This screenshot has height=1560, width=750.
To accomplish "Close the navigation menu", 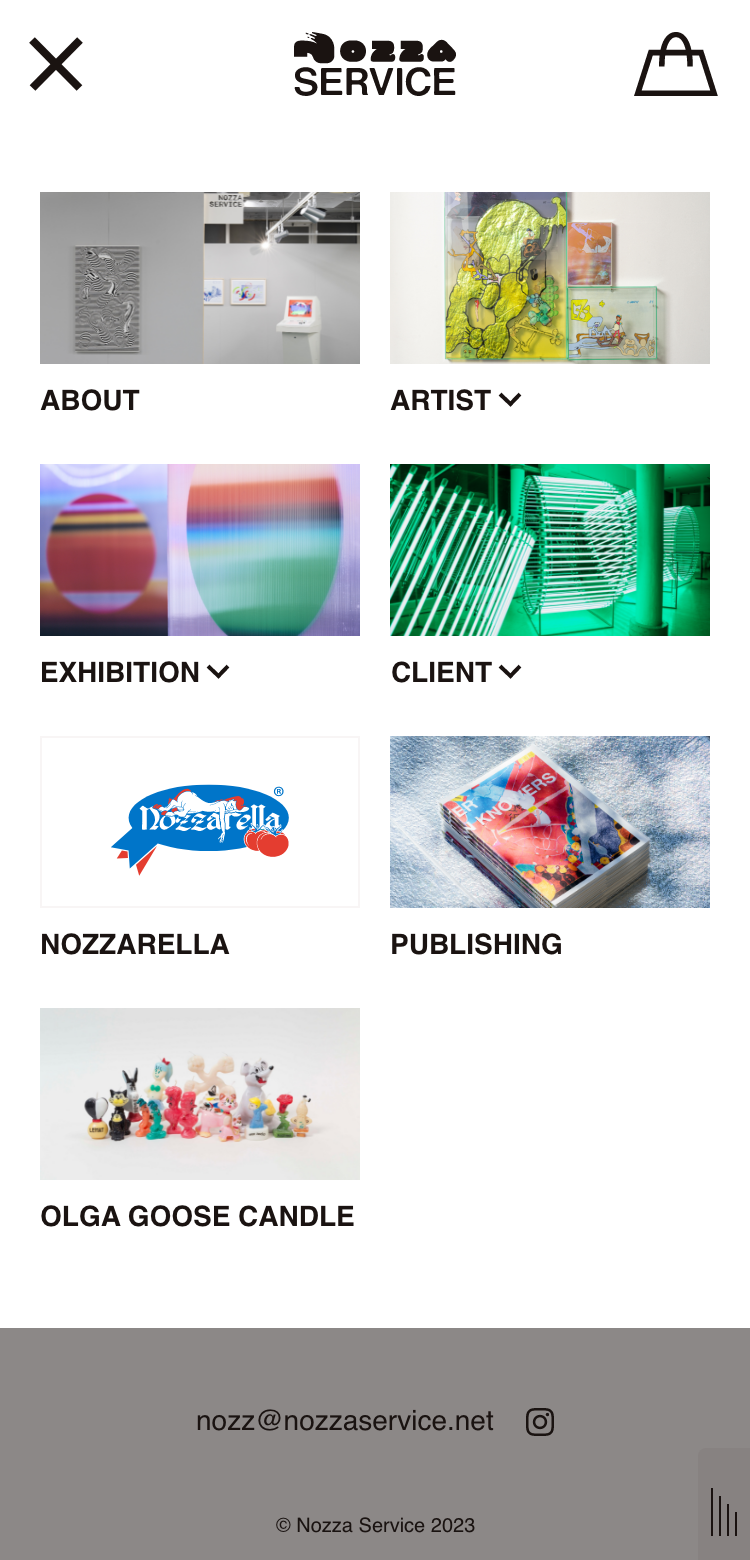I will tap(56, 65).
